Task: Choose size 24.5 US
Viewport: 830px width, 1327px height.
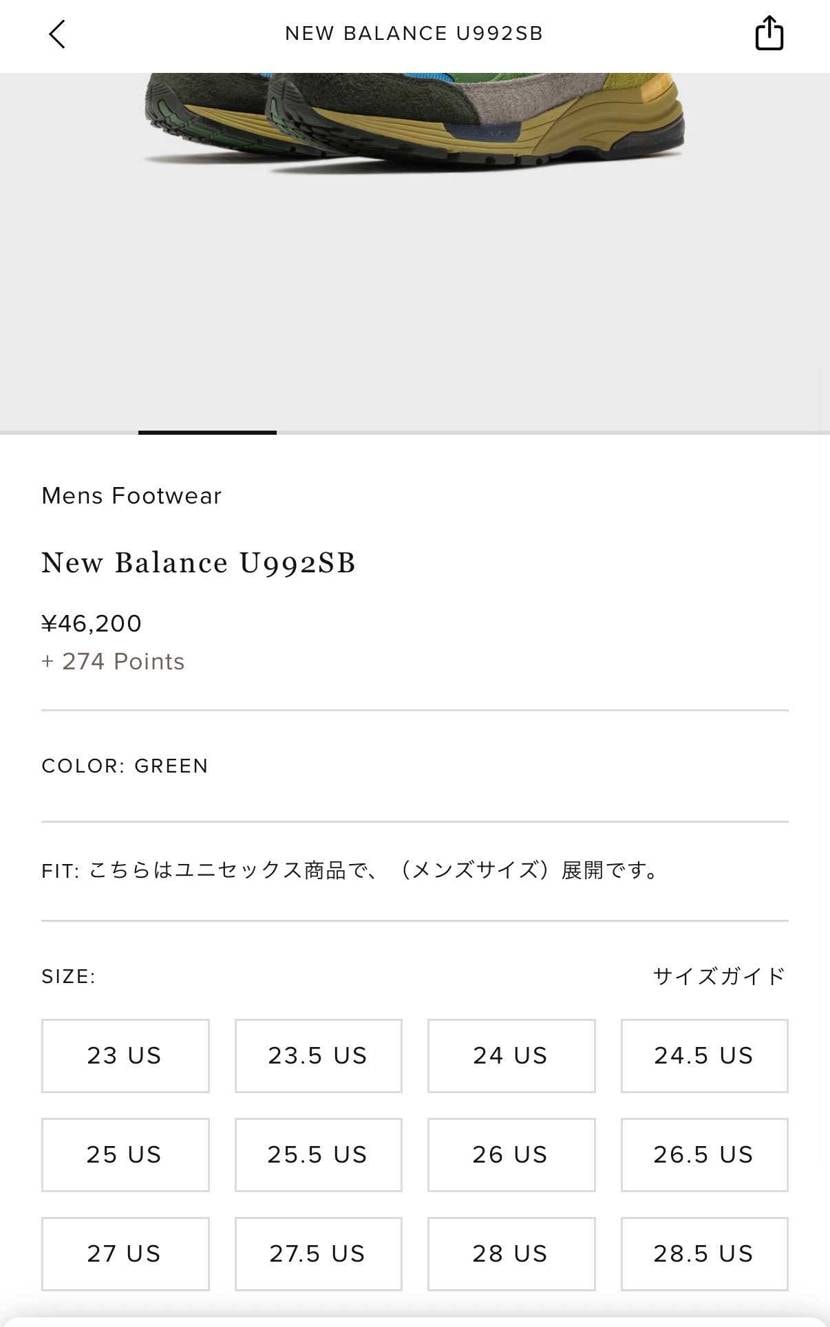Action: point(703,1055)
